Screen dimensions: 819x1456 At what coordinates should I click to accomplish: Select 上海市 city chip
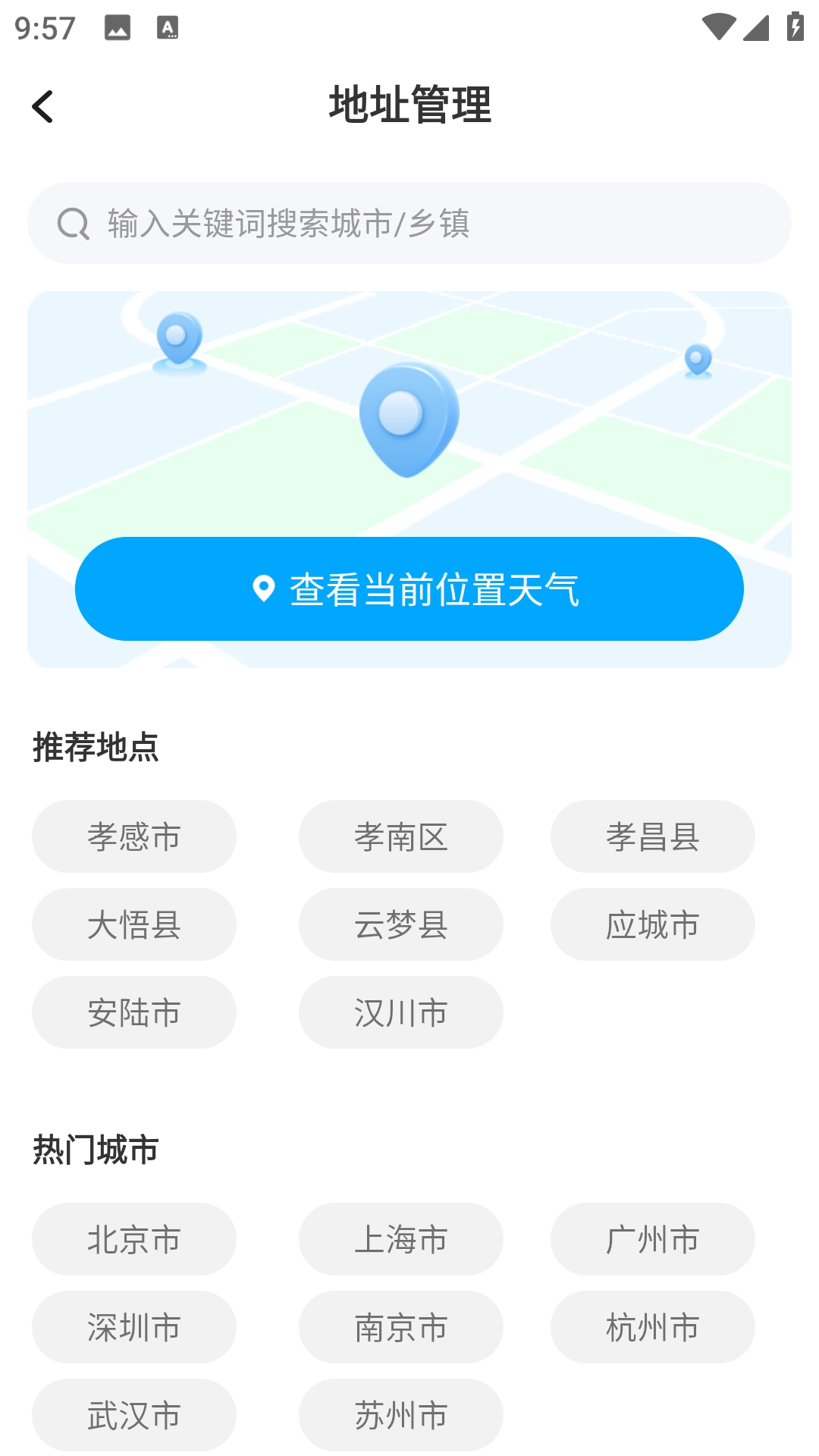[400, 1239]
